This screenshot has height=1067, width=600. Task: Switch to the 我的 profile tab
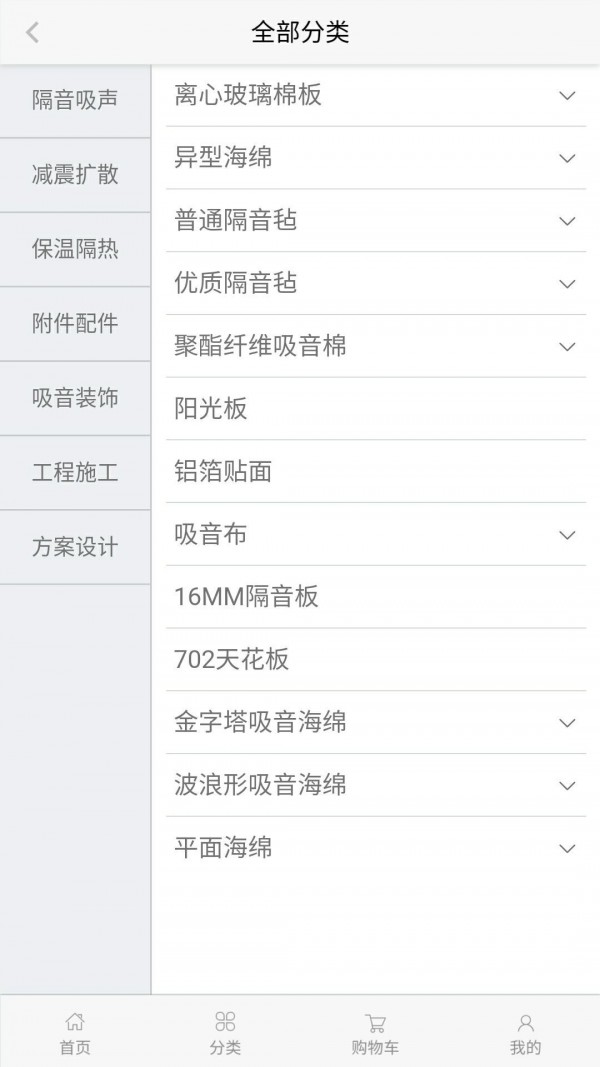(x=525, y=1033)
